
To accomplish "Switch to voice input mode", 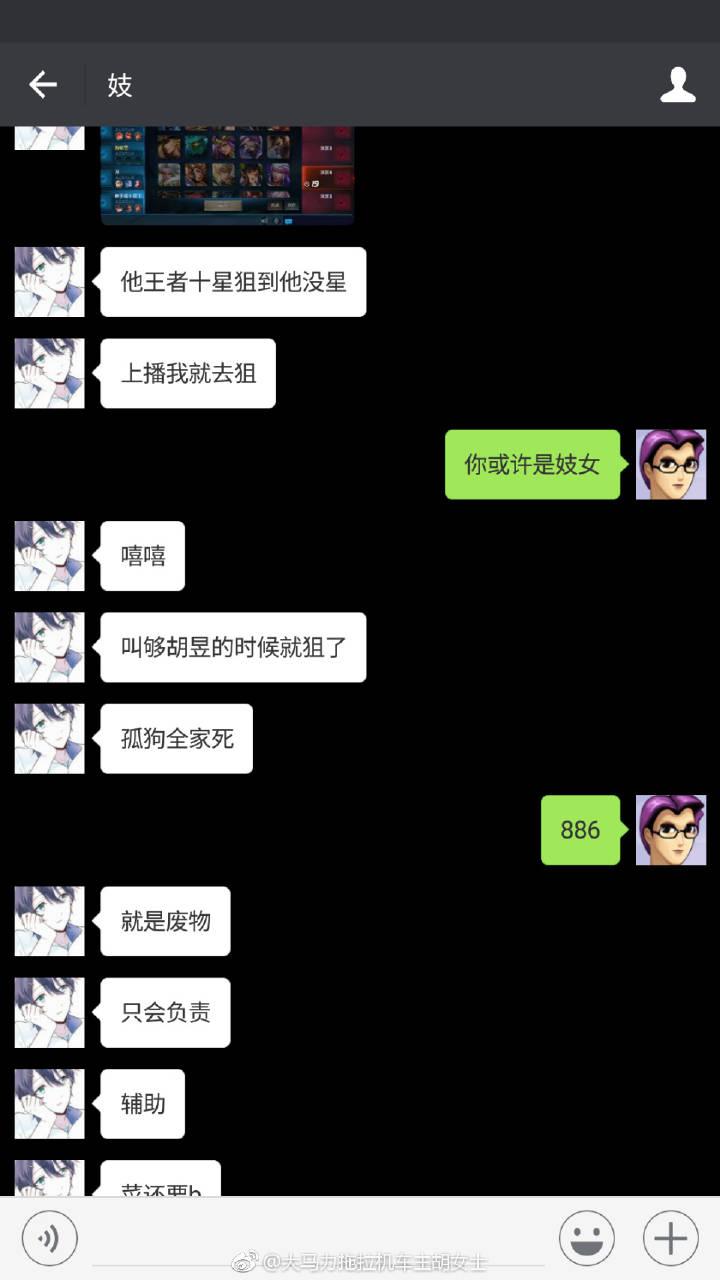I will pos(49,1238).
